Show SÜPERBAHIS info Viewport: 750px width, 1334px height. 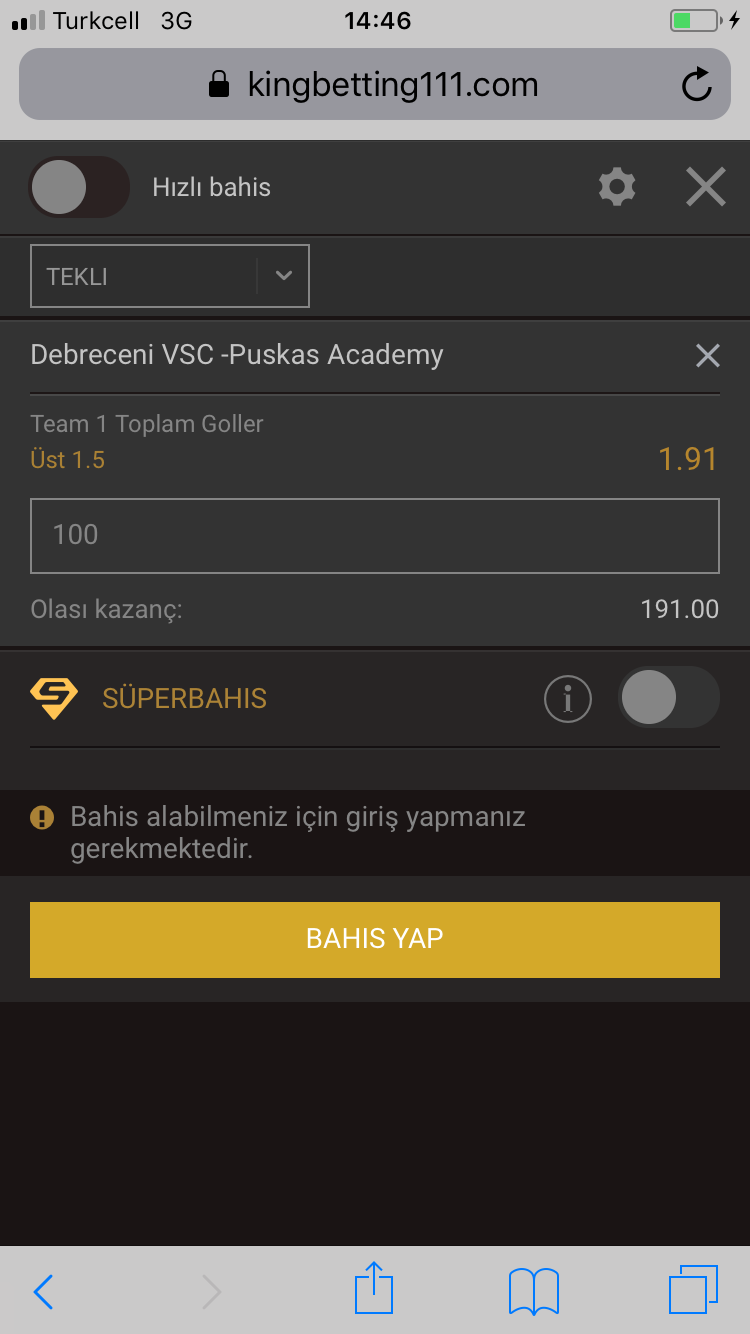coord(568,698)
